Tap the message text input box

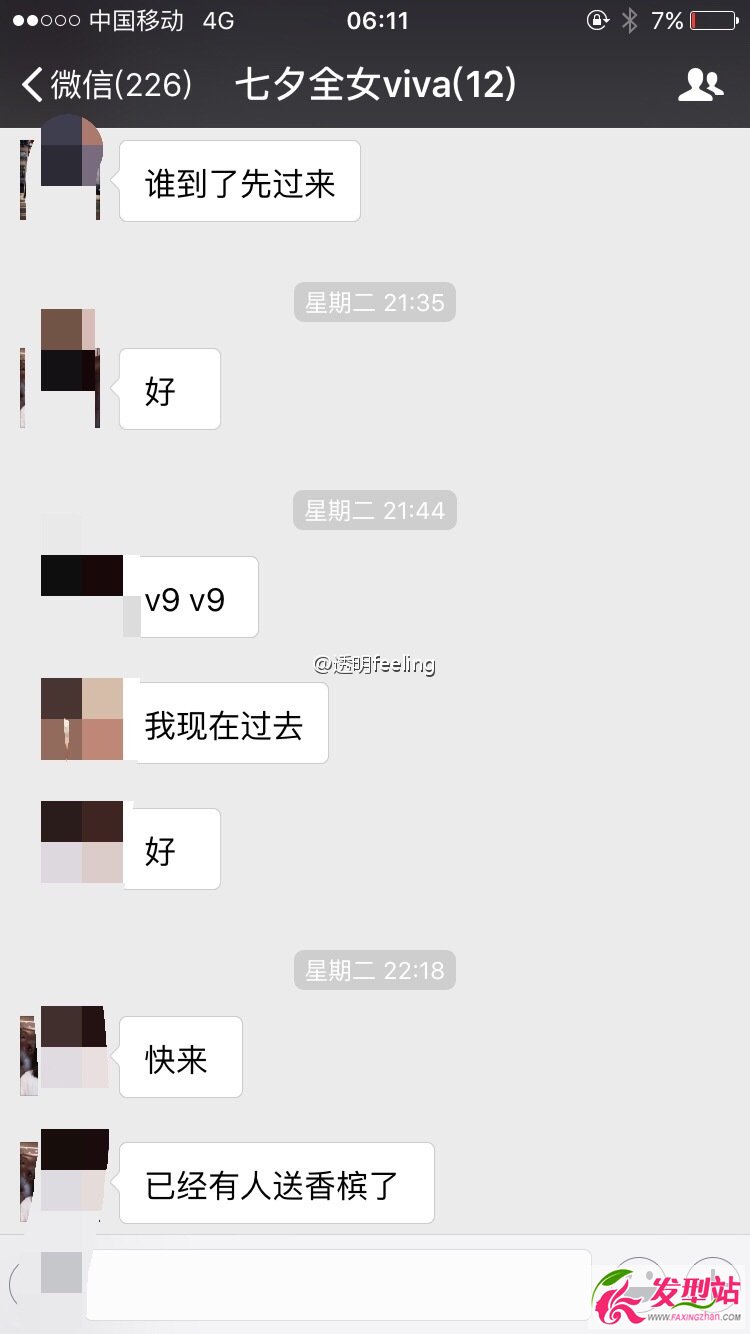pyautogui.click(x=340, y=1282)
